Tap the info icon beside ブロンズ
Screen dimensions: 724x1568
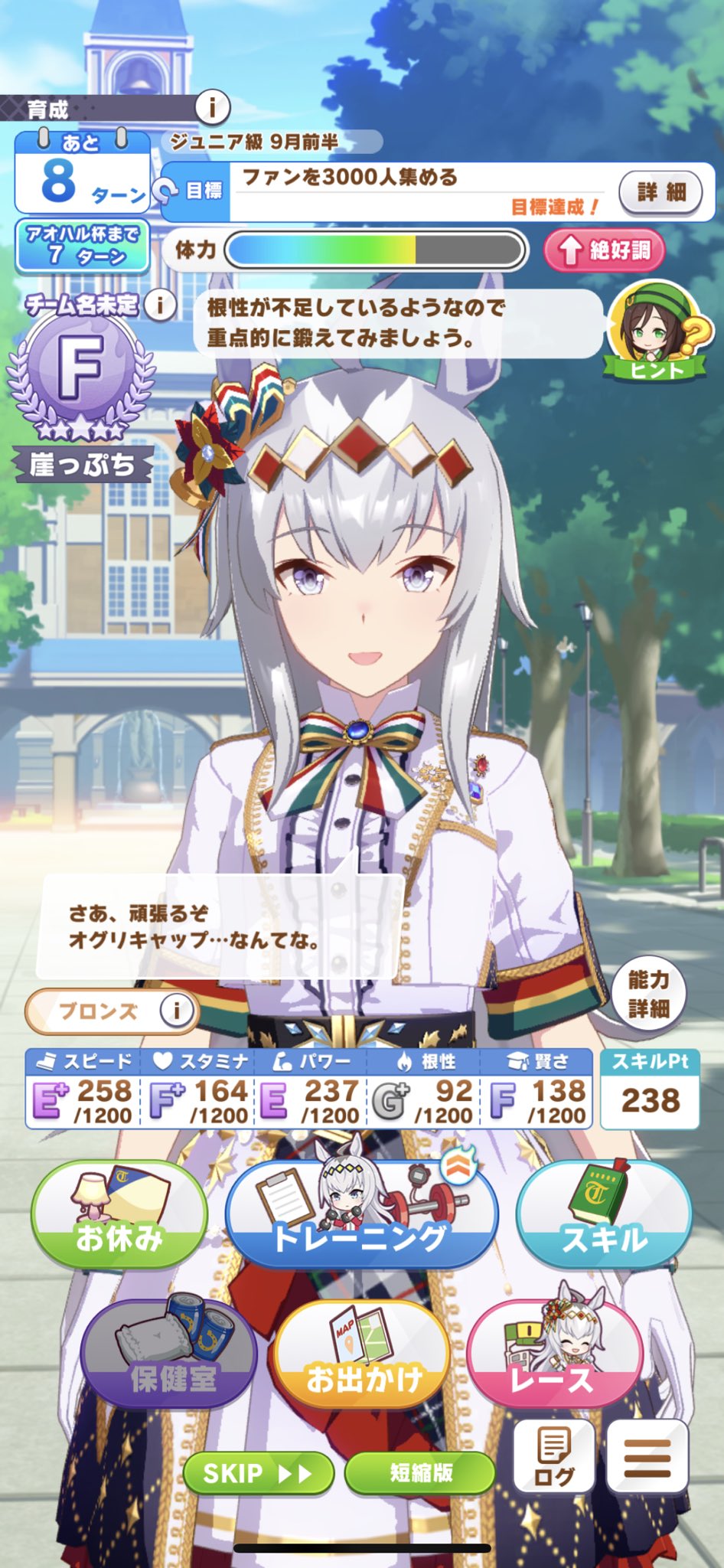tap(177, 1011)
